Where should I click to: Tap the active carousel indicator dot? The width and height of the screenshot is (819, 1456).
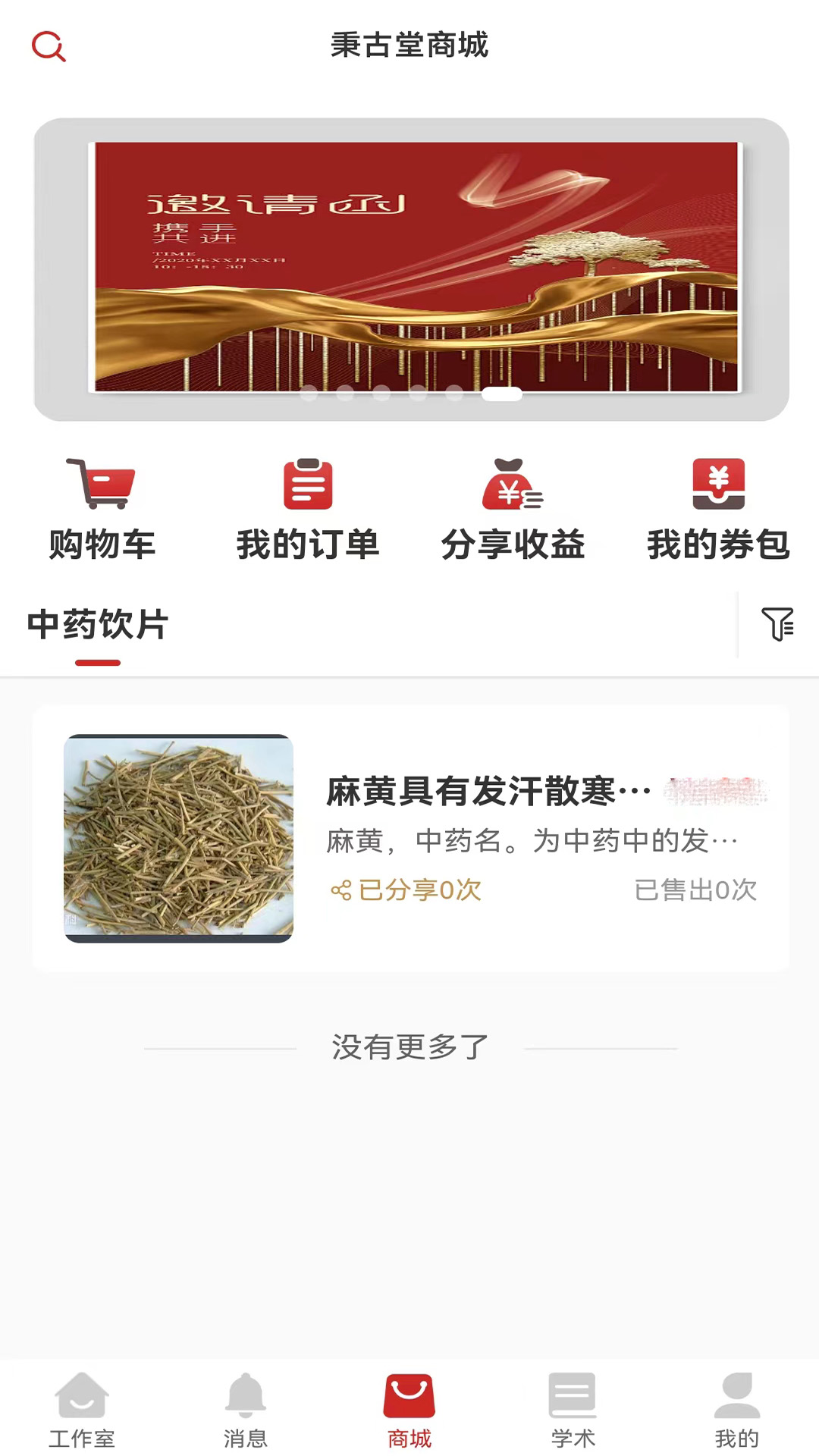(502, 391)
